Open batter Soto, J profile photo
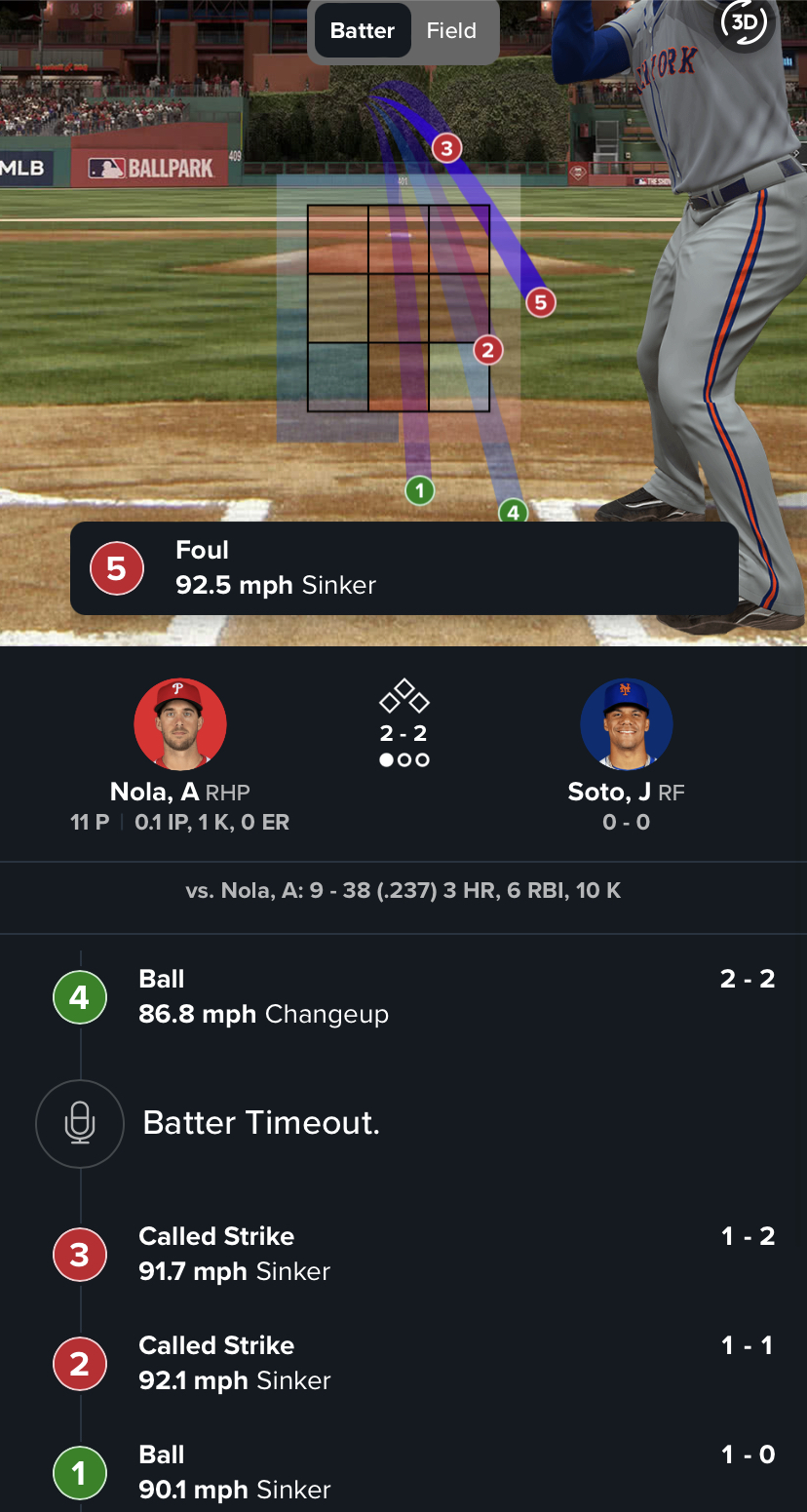 pos(627,724)
